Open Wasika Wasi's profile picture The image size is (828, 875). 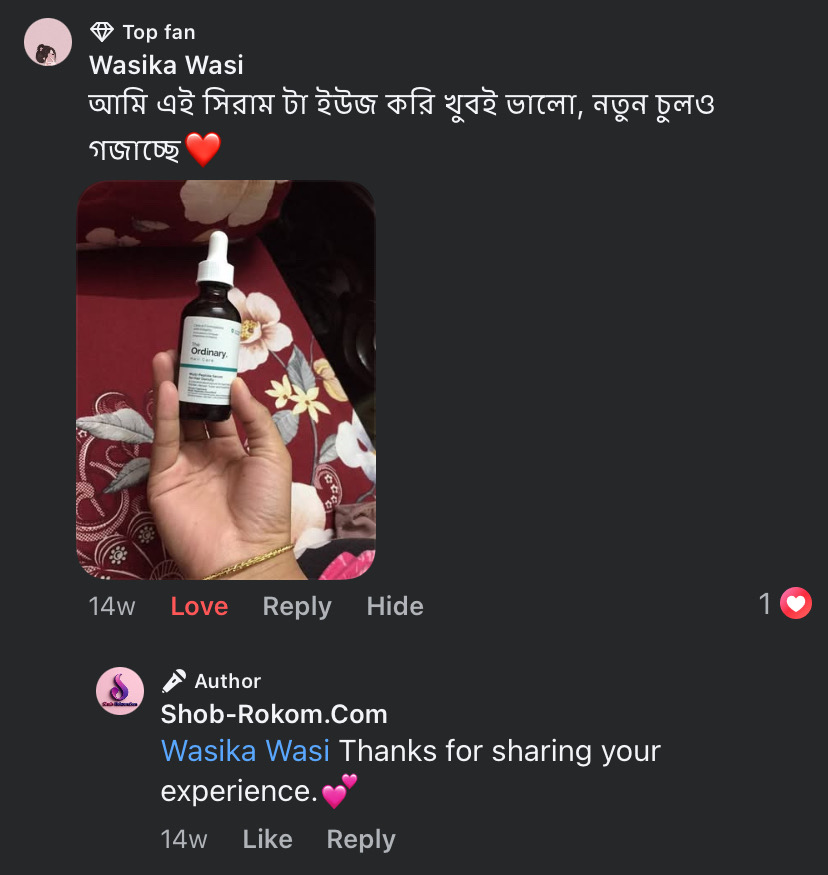pos(47,43)
